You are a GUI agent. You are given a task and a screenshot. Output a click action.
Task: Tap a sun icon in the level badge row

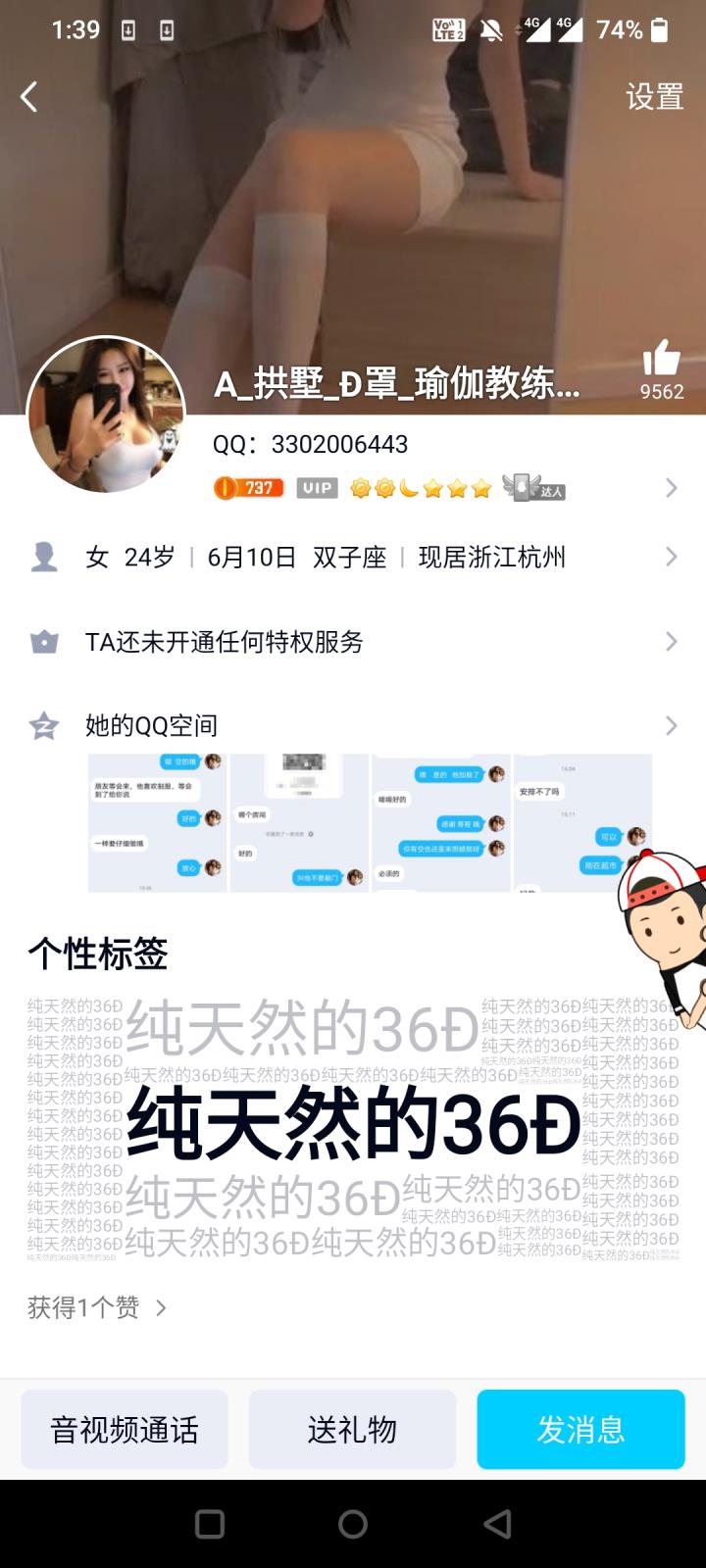pyautogui.click(x=362, y=487)
